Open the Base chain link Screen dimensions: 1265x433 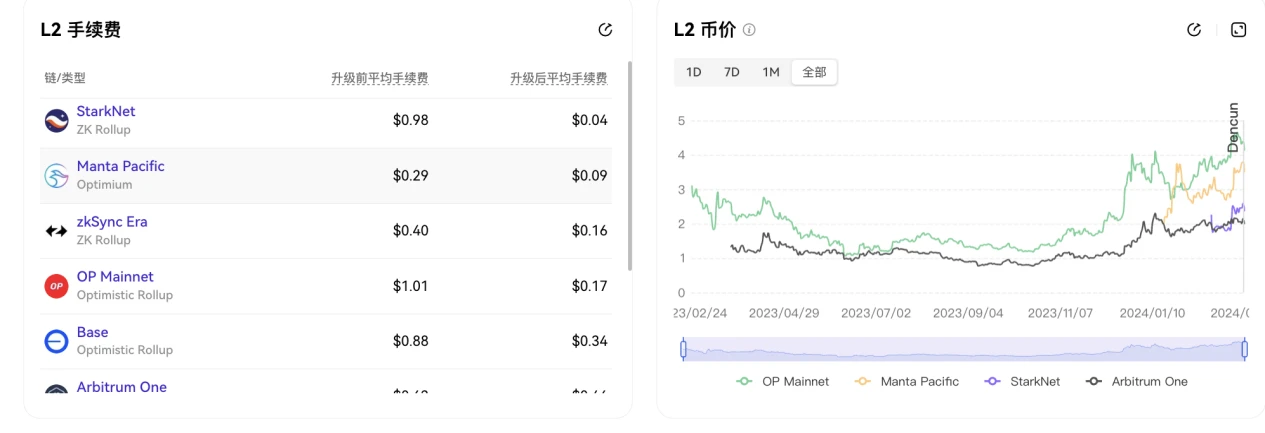point(92,332)
